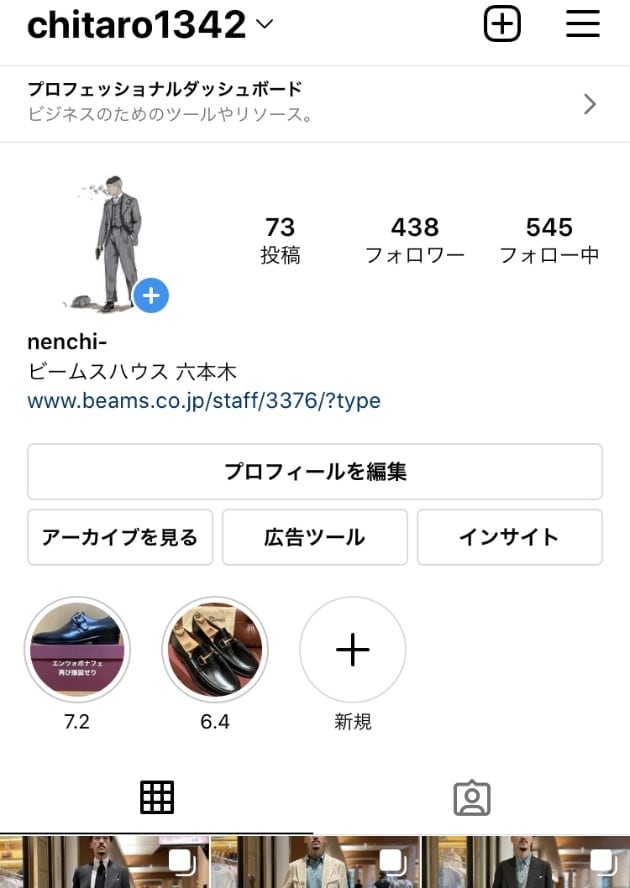Open the フォロー中 list
This screenshot has width=630, height=888.
pos(549,241)
